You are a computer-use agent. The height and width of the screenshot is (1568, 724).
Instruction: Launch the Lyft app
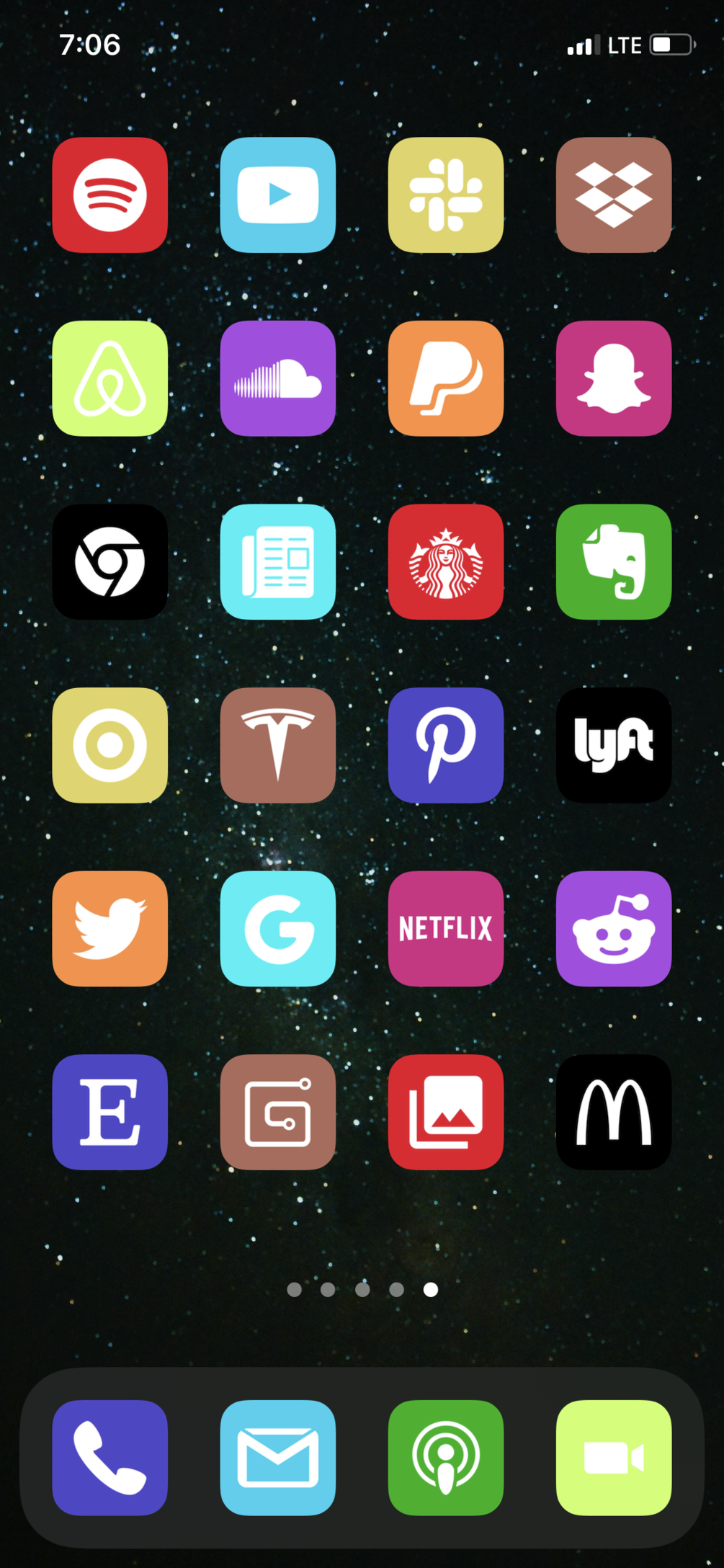click(x=614, y=745)
